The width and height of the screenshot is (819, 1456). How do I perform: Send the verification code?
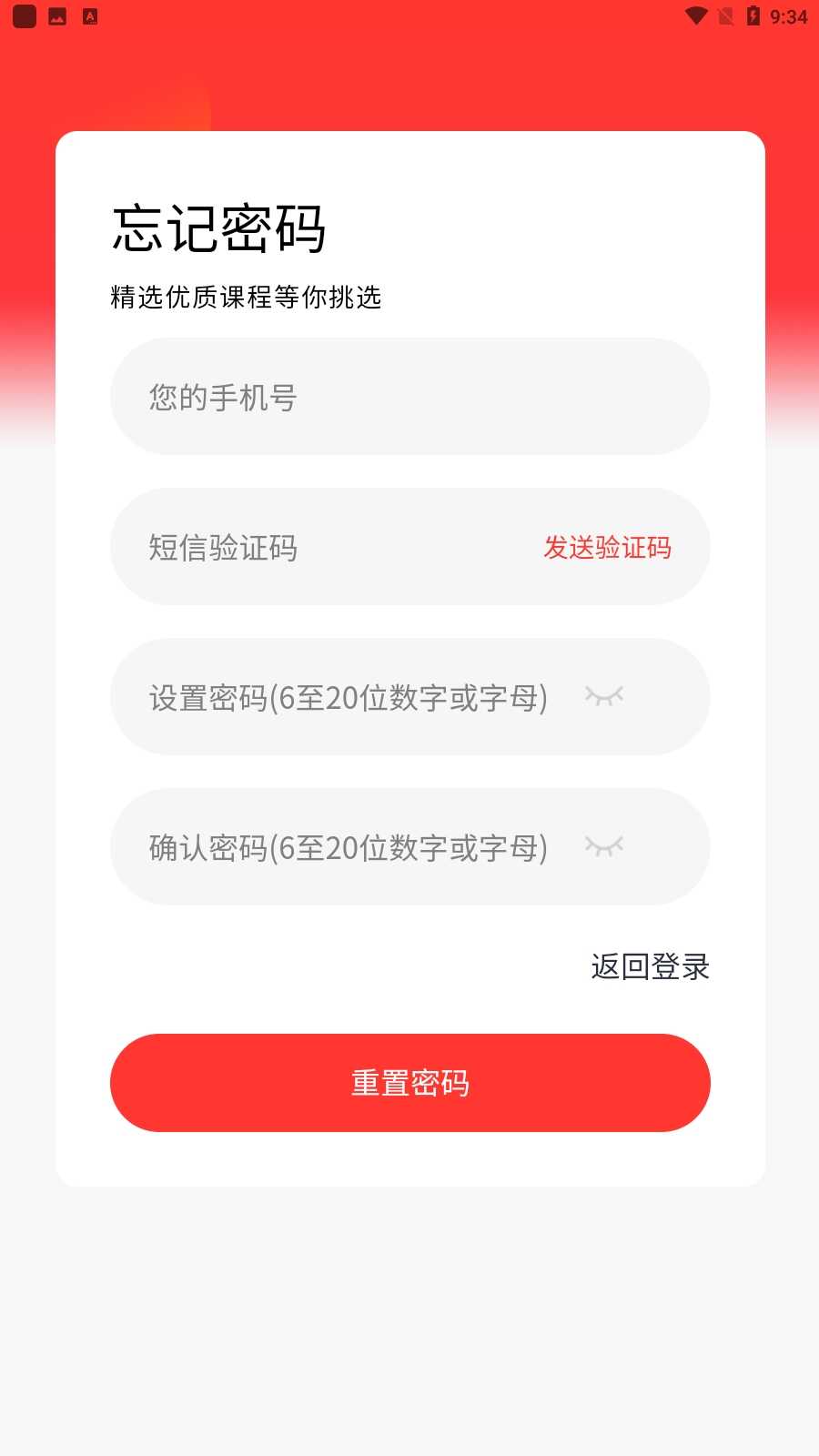pos(607,547)
